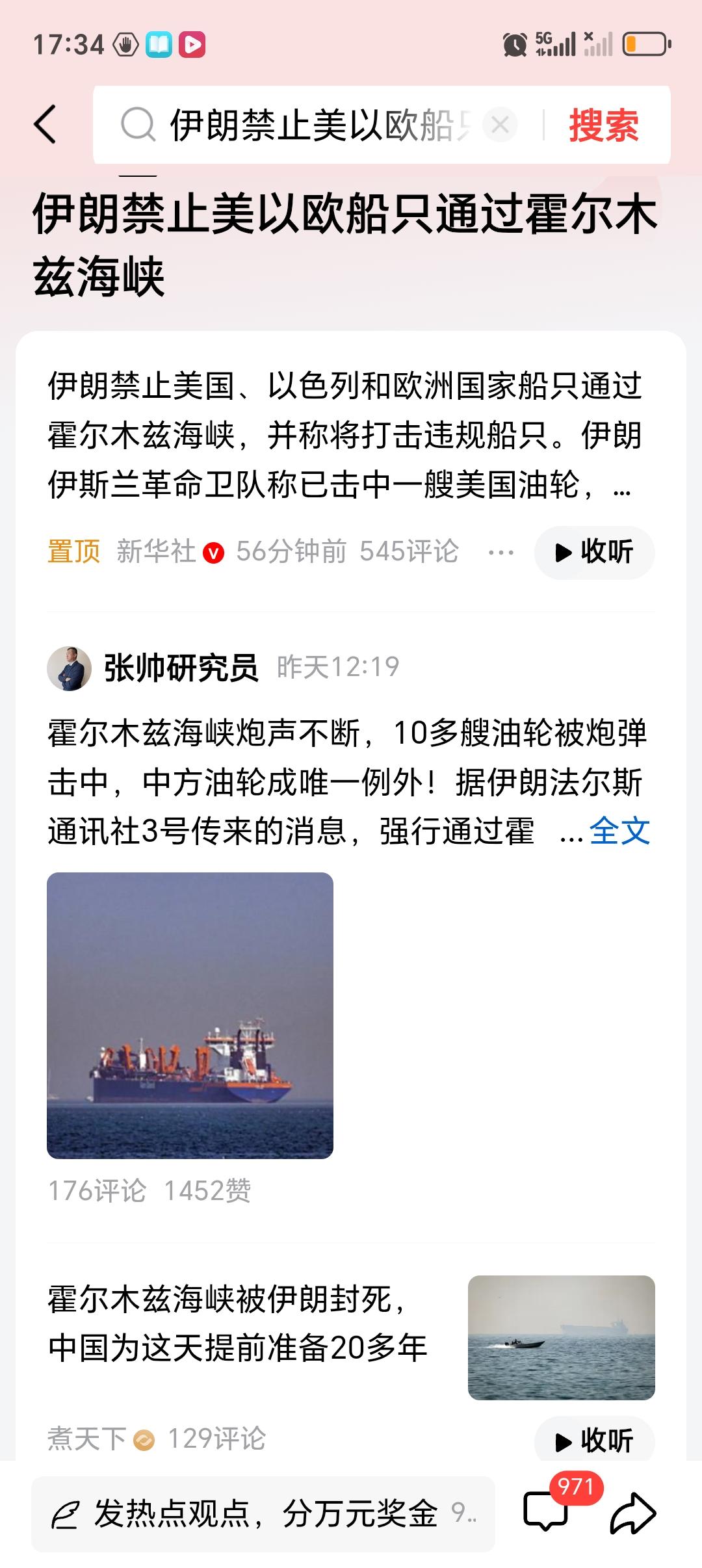Tap the clock alarm icon in status bar
The image size is (702, 1568).
tap(515, 44)
